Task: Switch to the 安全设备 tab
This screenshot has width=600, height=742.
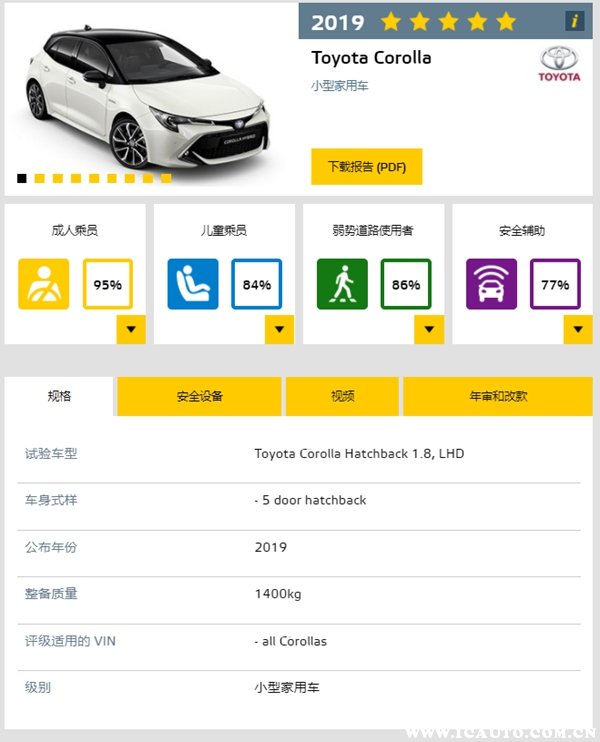Action: pos(200,396)
